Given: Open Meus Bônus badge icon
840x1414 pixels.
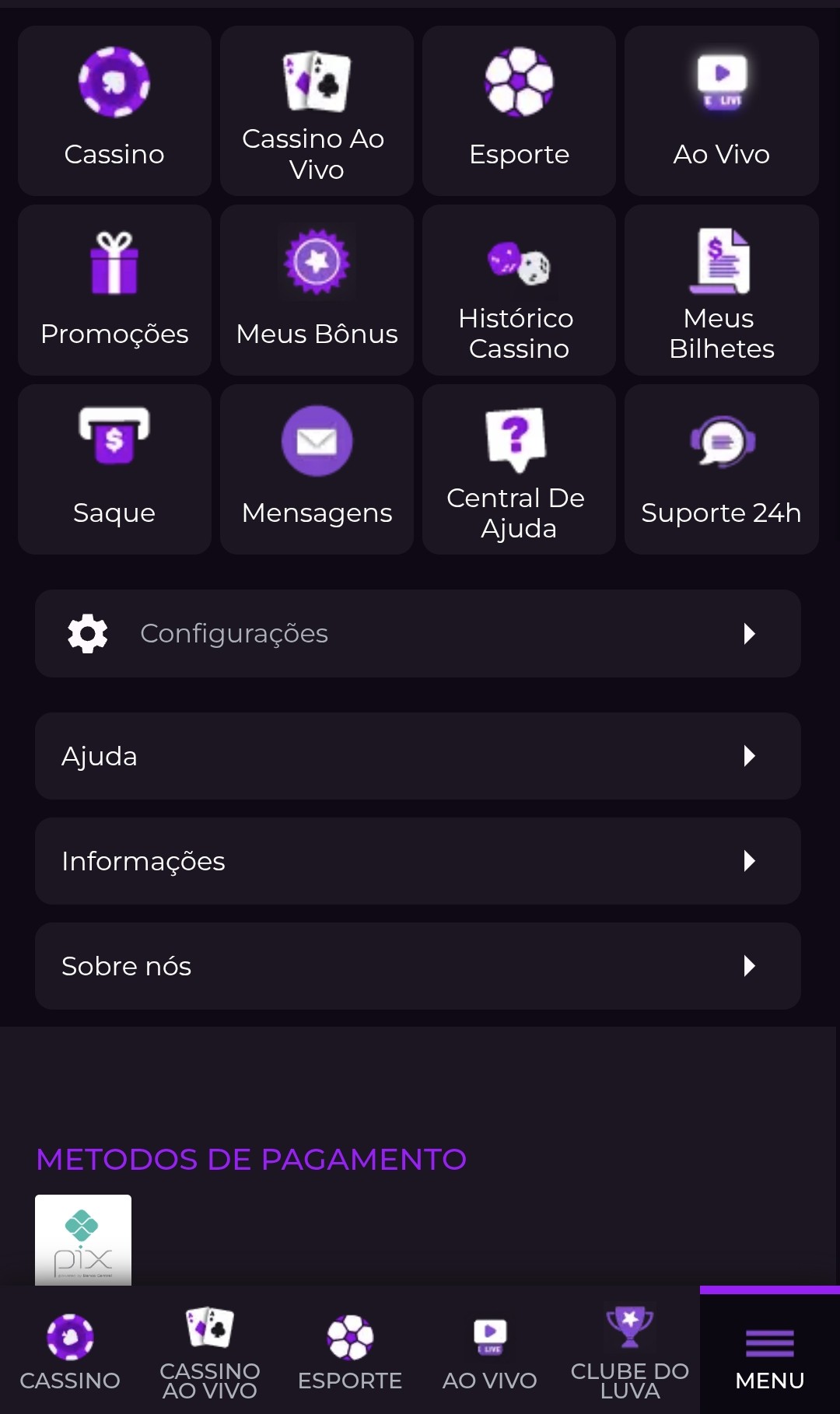Looking at the screenshot, I should click(316, 262).
